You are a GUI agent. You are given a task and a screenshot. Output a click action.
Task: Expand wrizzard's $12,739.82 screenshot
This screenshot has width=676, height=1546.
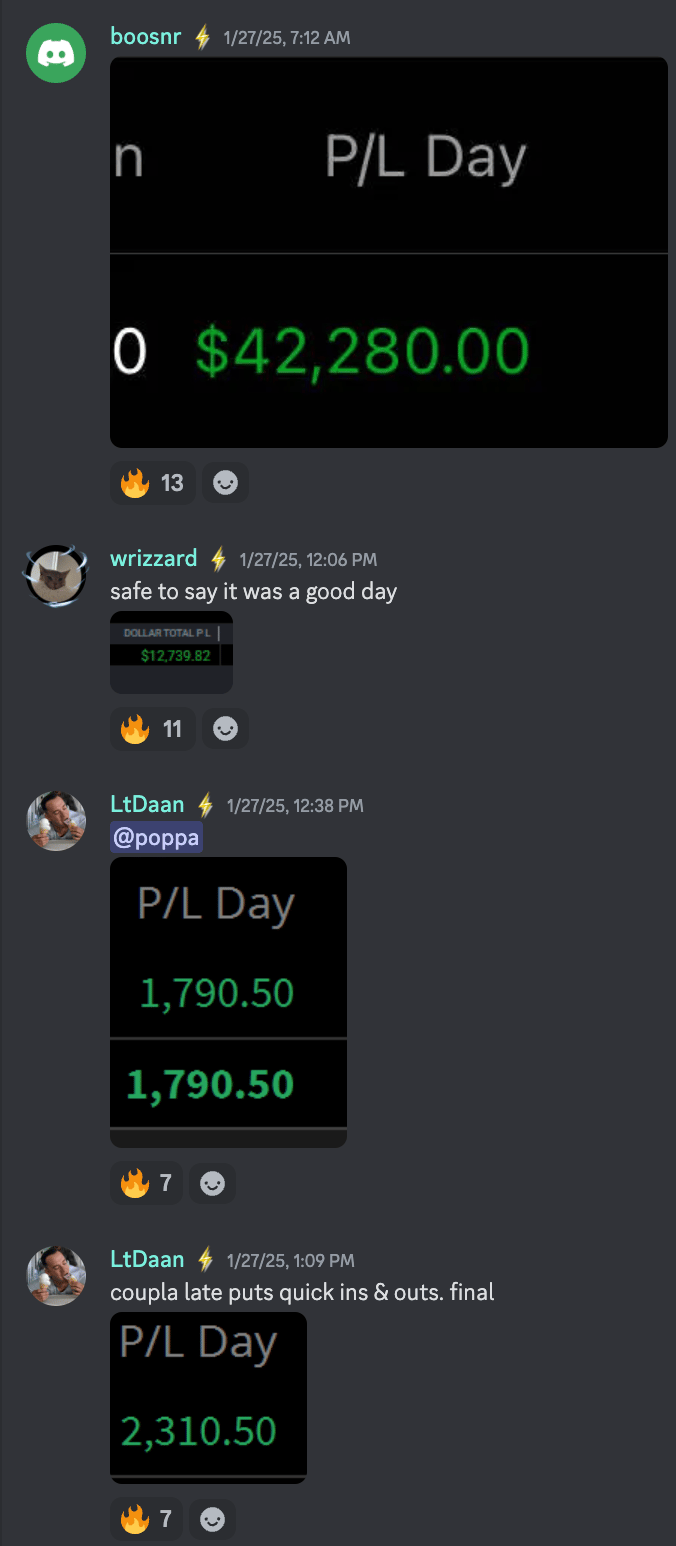pos(171,651)
